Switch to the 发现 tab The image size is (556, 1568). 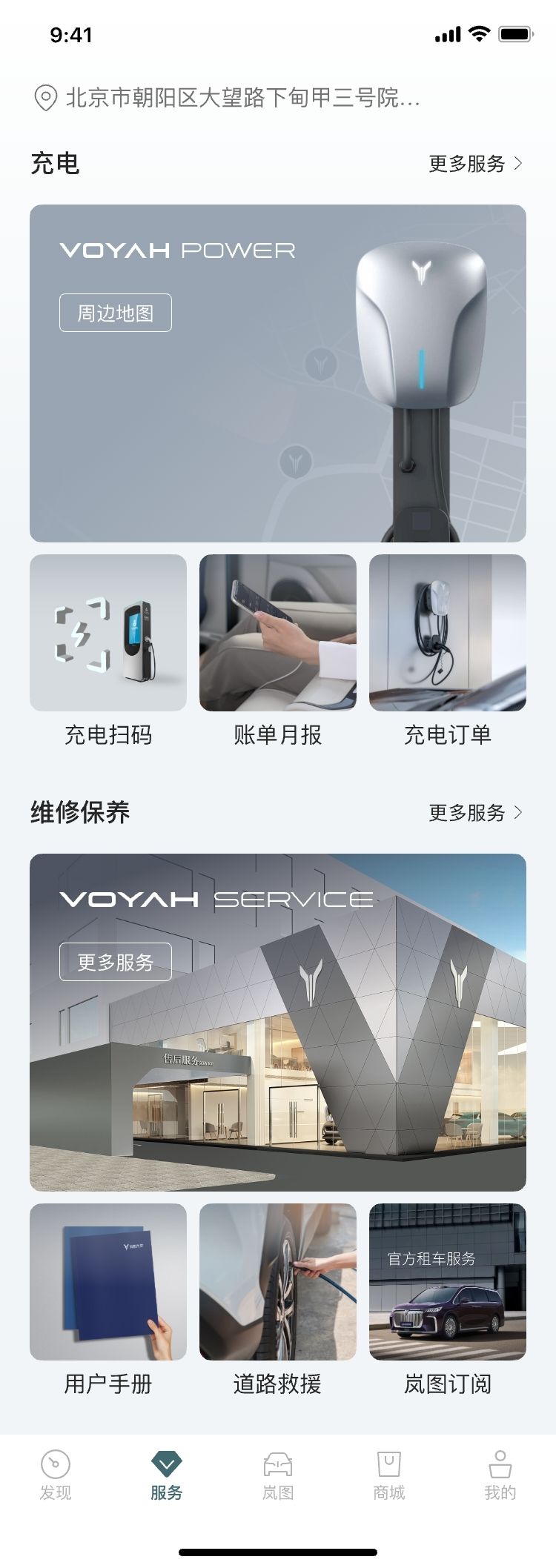[x=56, y=1475]
